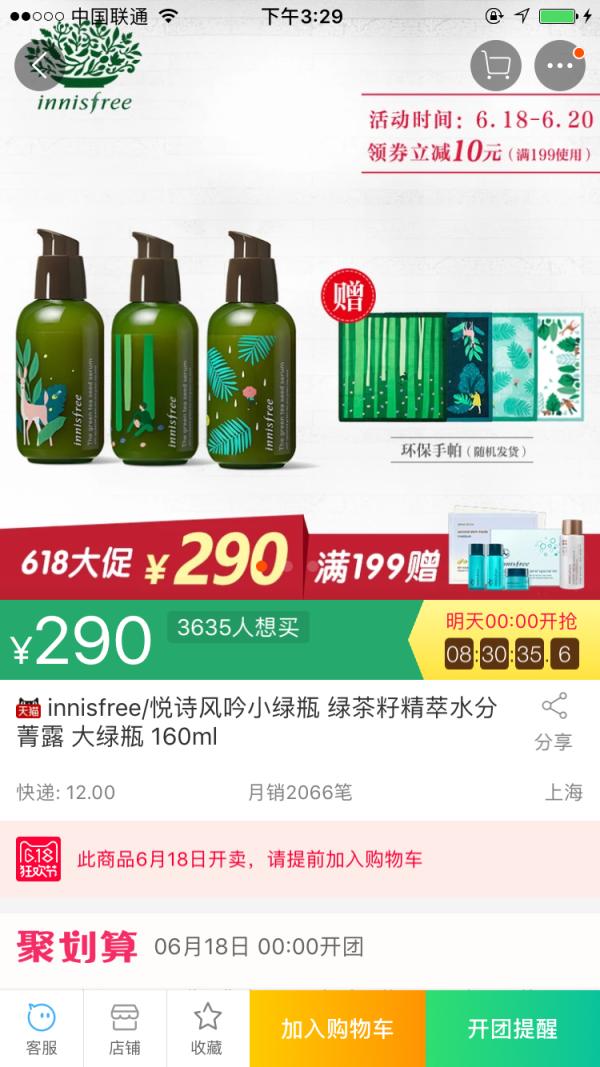Open the 6月18日开卖 pre-sale notice banner

[300, 859]
